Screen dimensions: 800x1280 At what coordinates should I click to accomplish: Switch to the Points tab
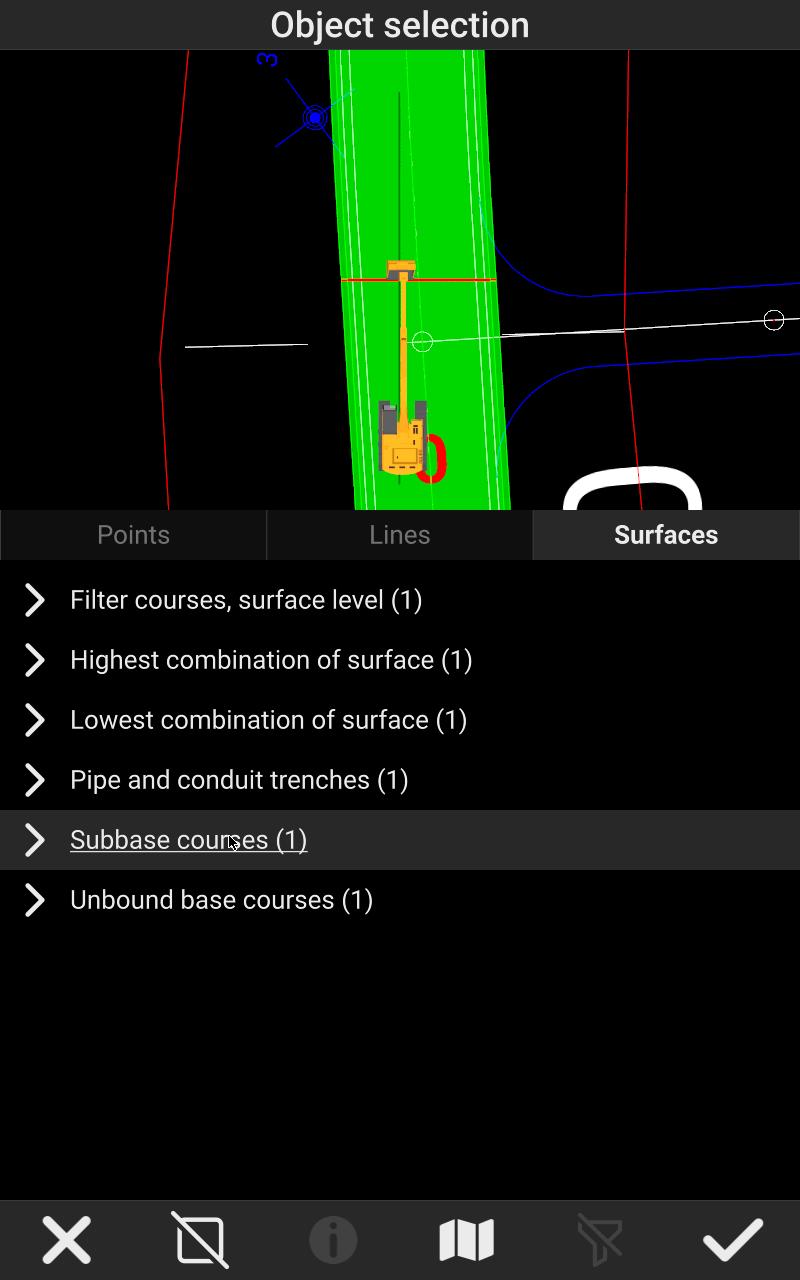pyautogui.click(x=133, y=535)
